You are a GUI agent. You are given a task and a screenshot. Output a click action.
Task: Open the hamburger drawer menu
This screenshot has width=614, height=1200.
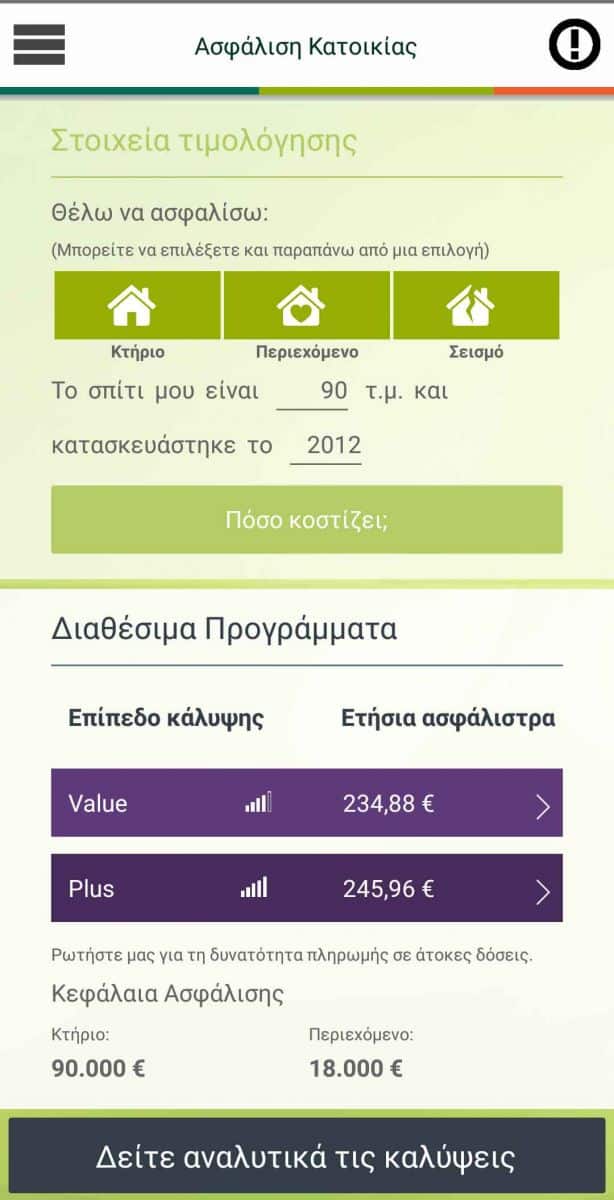click(39, 45)
